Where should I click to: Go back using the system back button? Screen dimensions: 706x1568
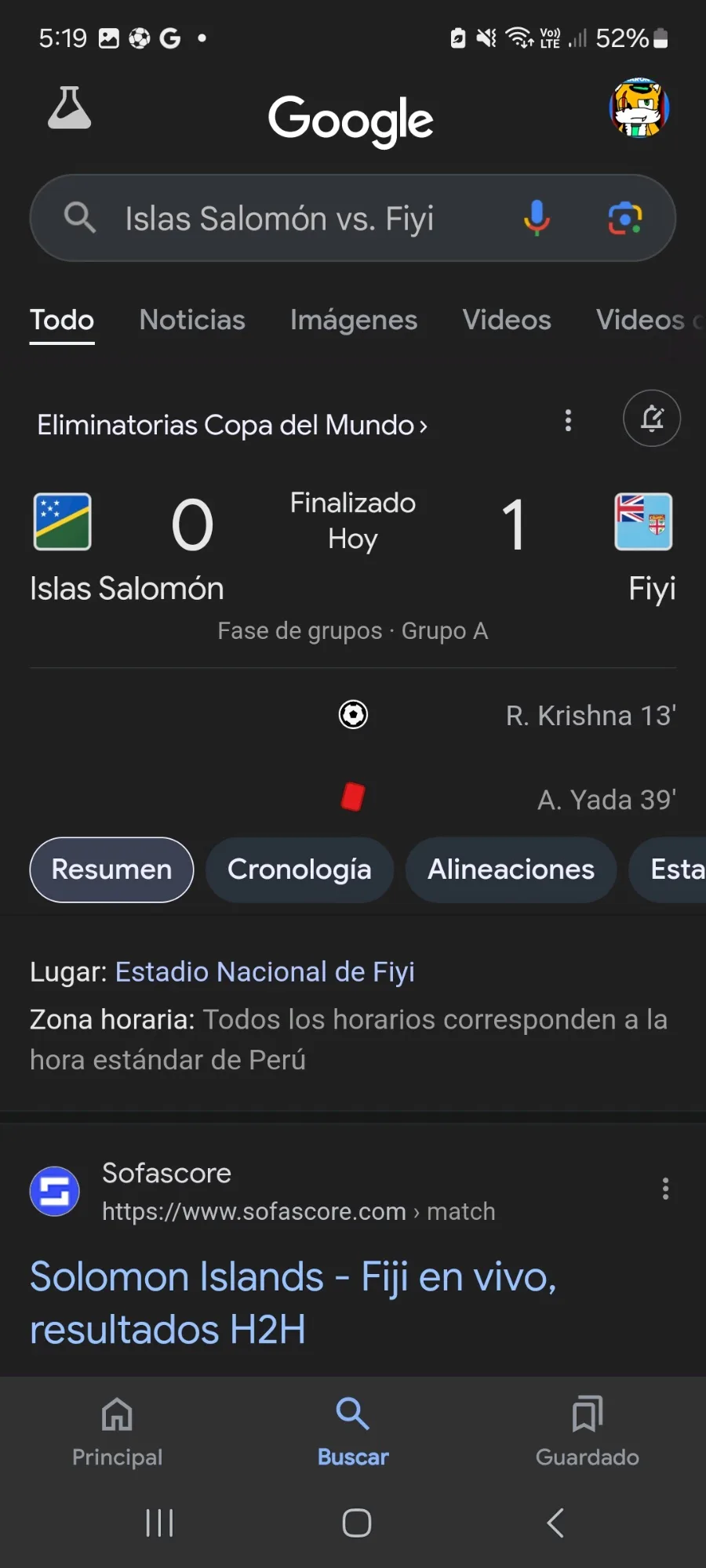[555, 1523]
